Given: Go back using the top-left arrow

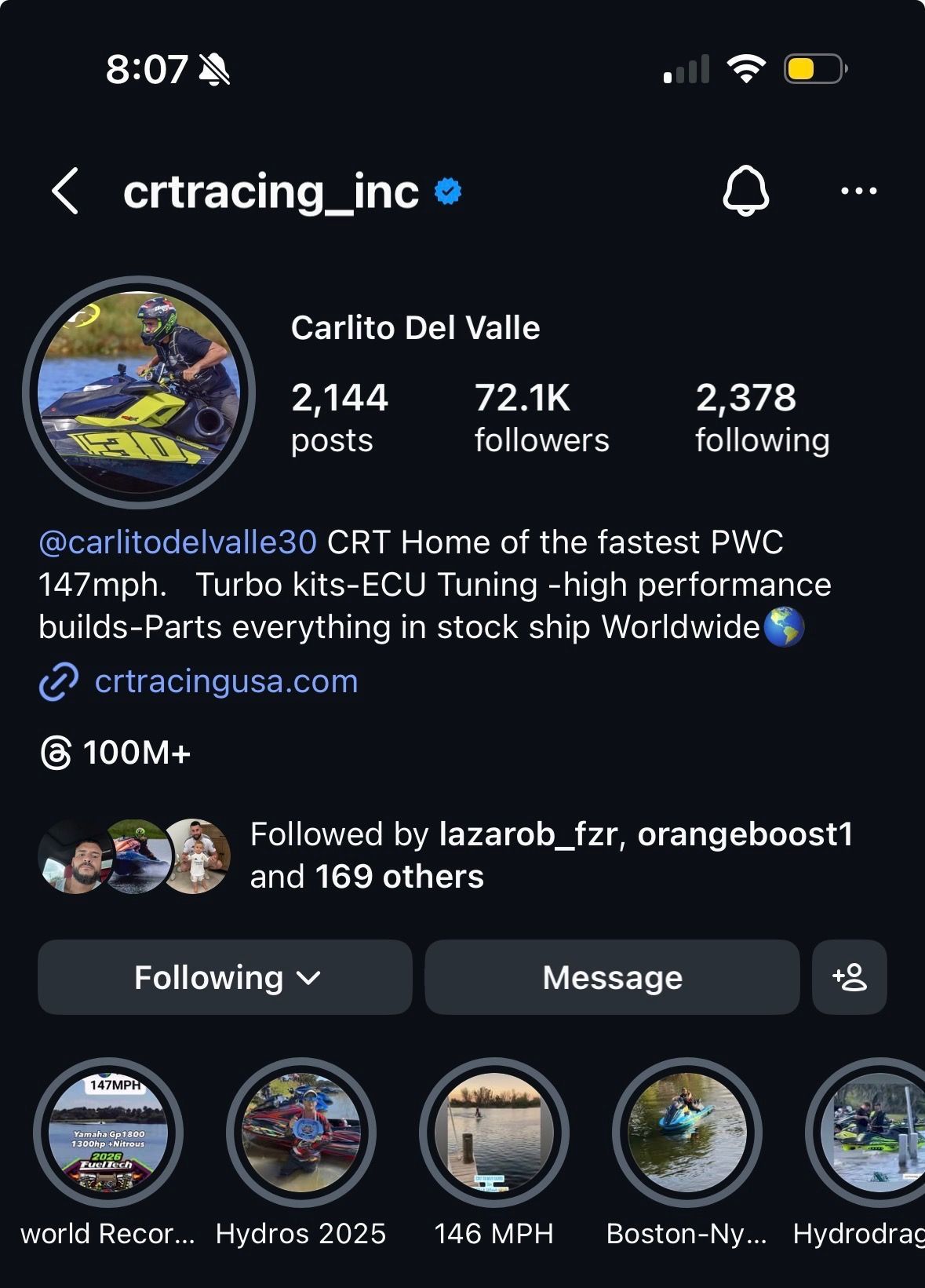Looking at the screenshot, I should pos(66,191).
